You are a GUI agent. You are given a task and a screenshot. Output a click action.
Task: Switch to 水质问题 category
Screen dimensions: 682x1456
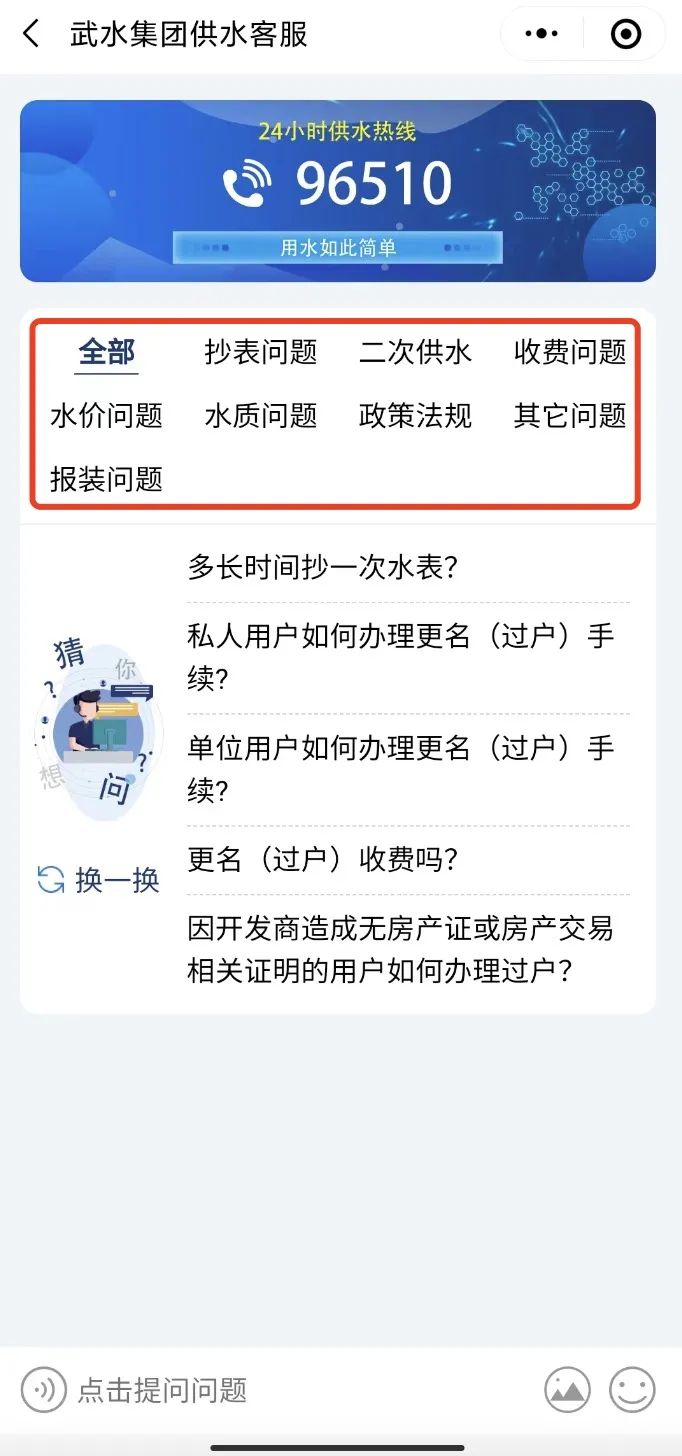point(261,416)
